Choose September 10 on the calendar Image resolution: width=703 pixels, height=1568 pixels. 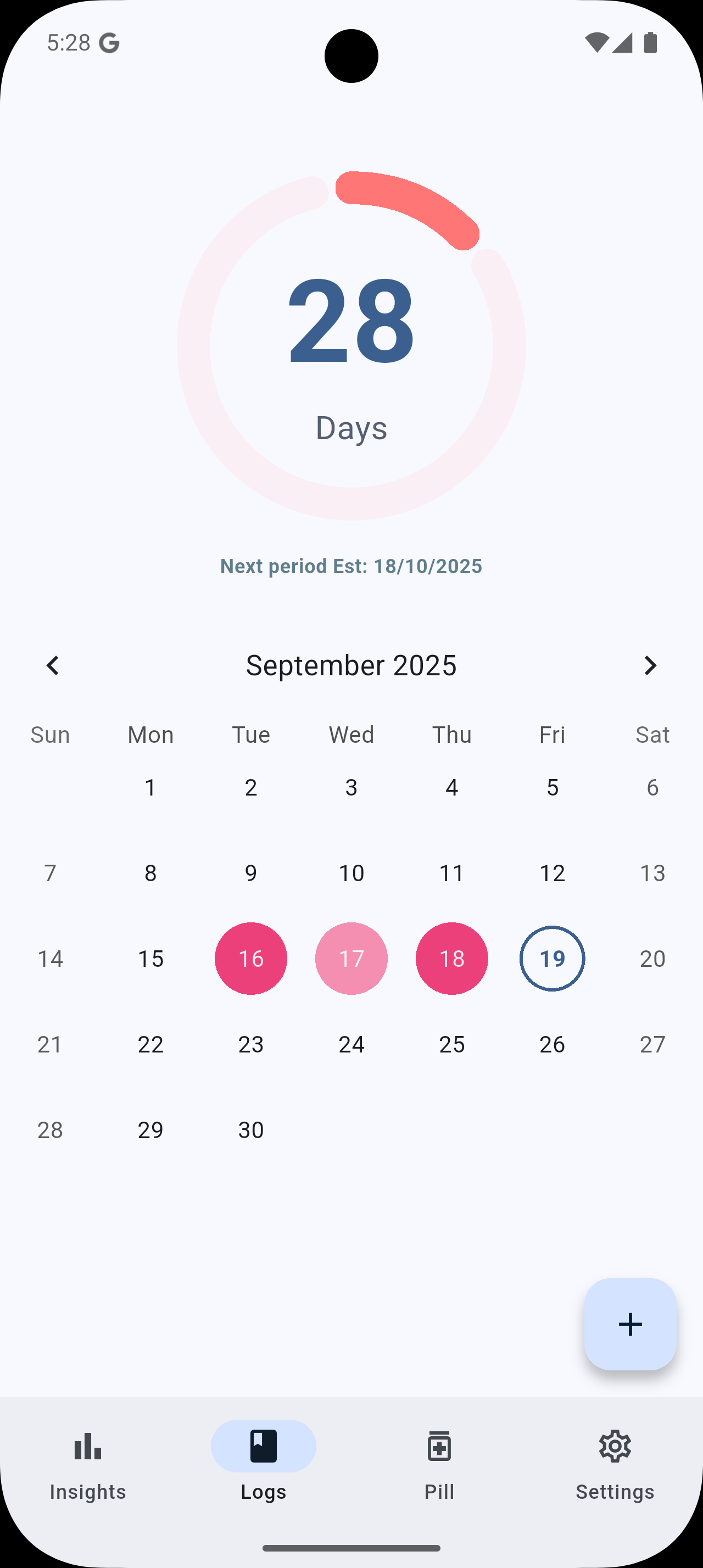click(351, 873)
